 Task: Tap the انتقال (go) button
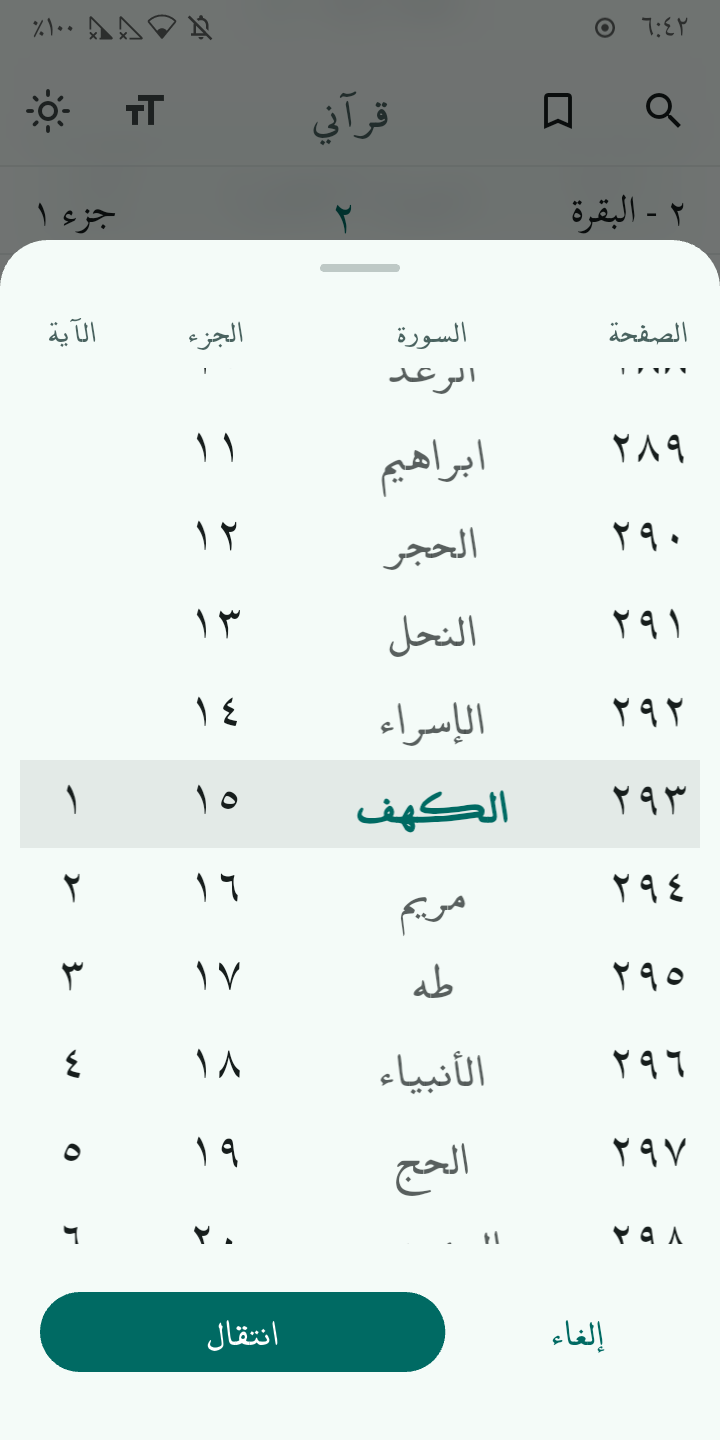pos(242,1333)
